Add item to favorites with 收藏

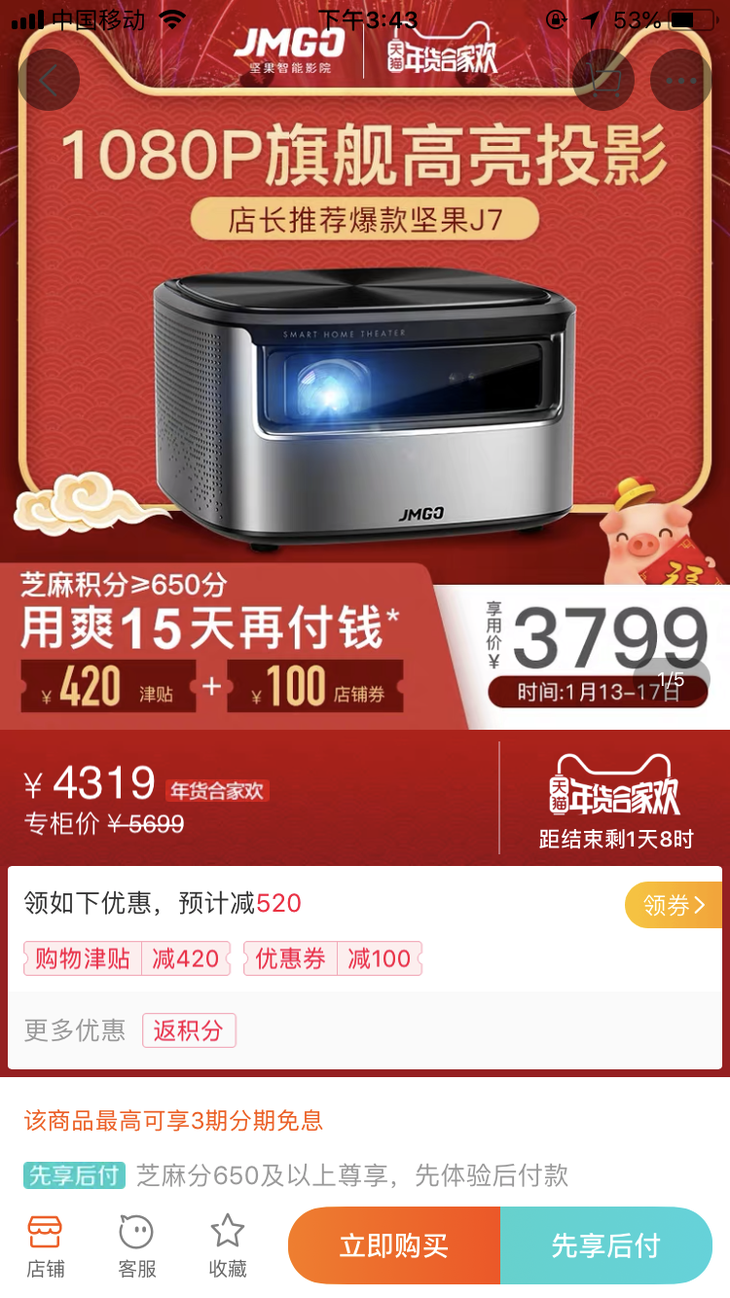[x=227, y=1246]
